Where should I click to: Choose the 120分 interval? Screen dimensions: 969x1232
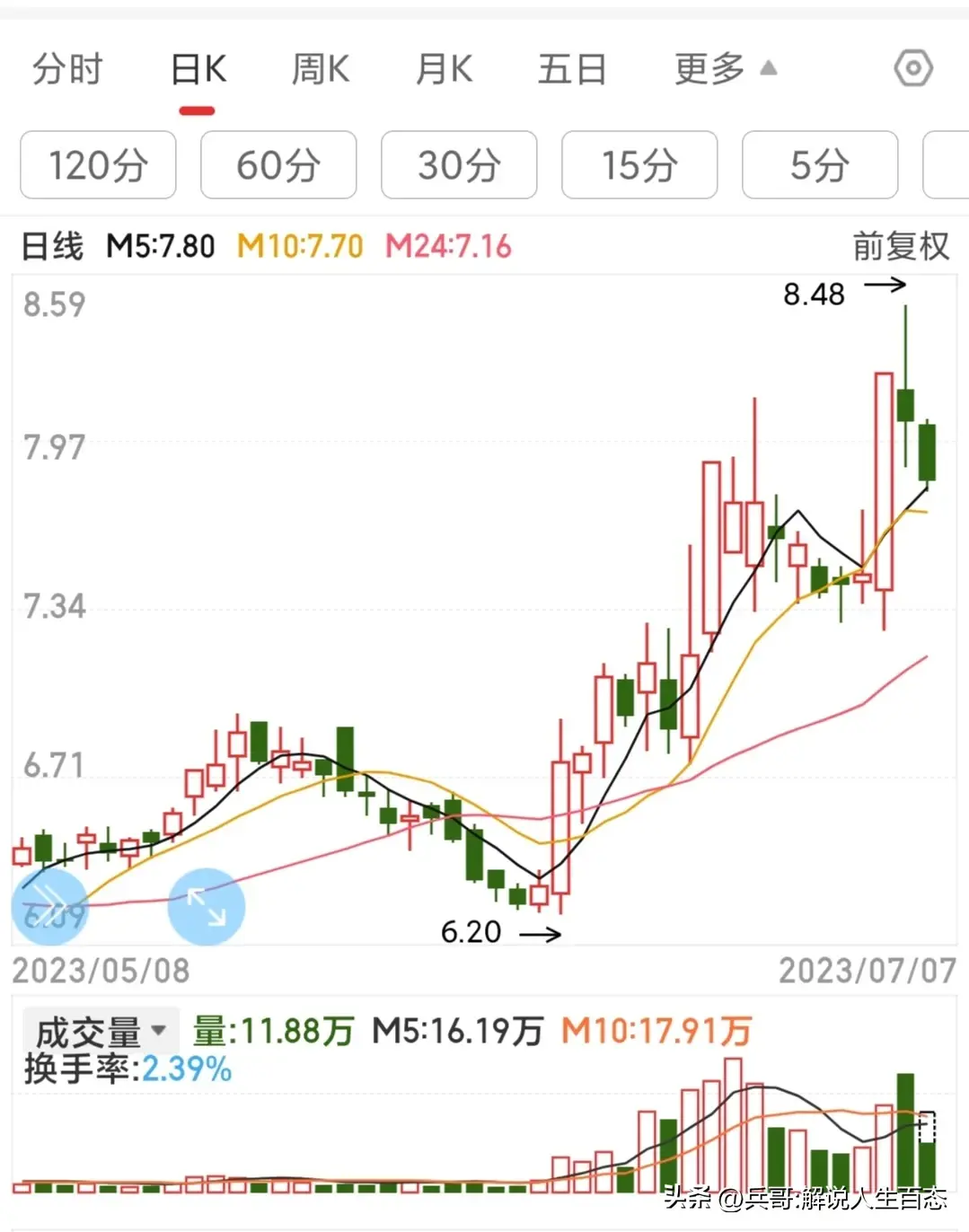(x=98, y=165)
